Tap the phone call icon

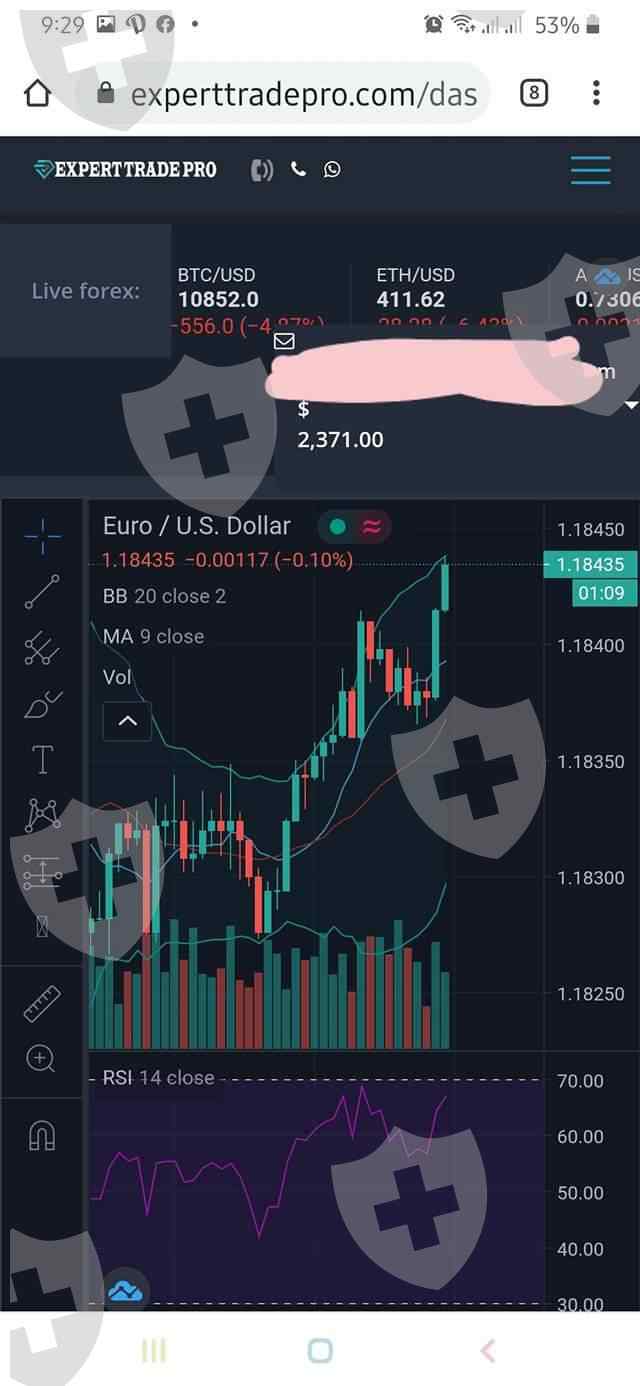click(298, 169)
